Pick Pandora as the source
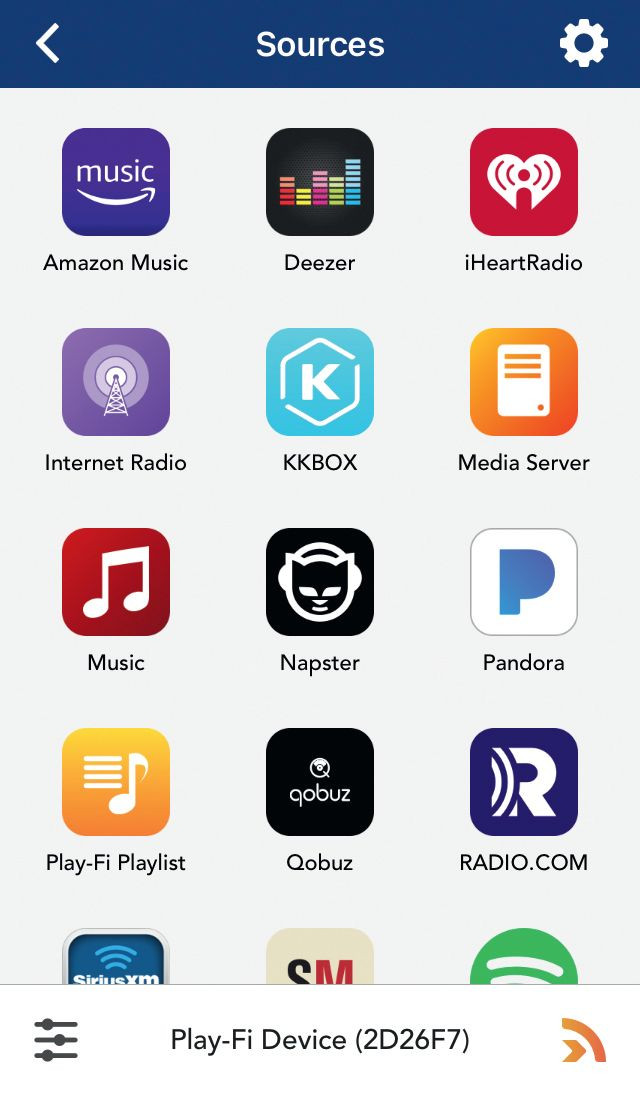Viewport: 640px width, 1096px height. tap(524, 582)
